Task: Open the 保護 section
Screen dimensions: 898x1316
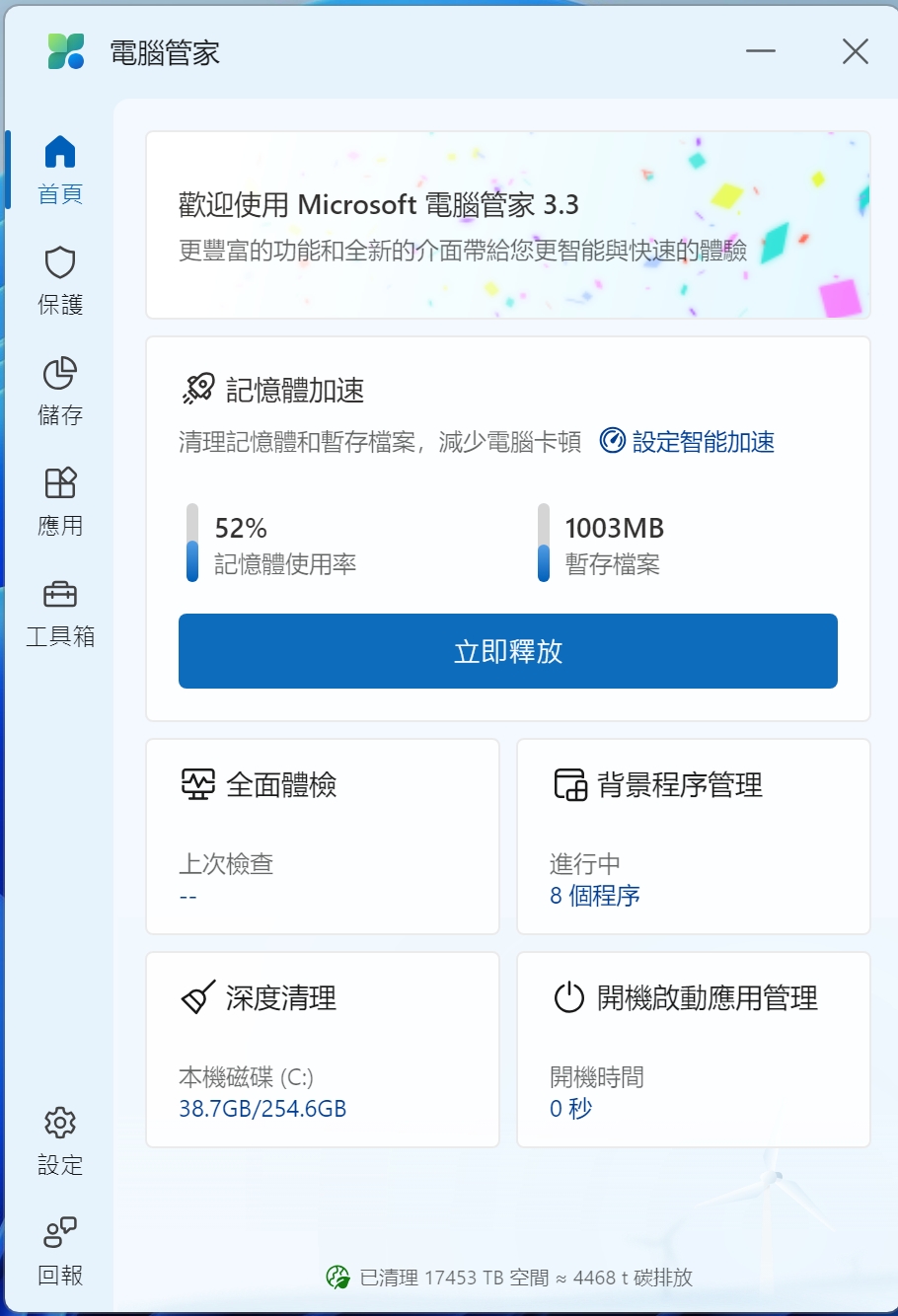Action: tap(60, 280)
